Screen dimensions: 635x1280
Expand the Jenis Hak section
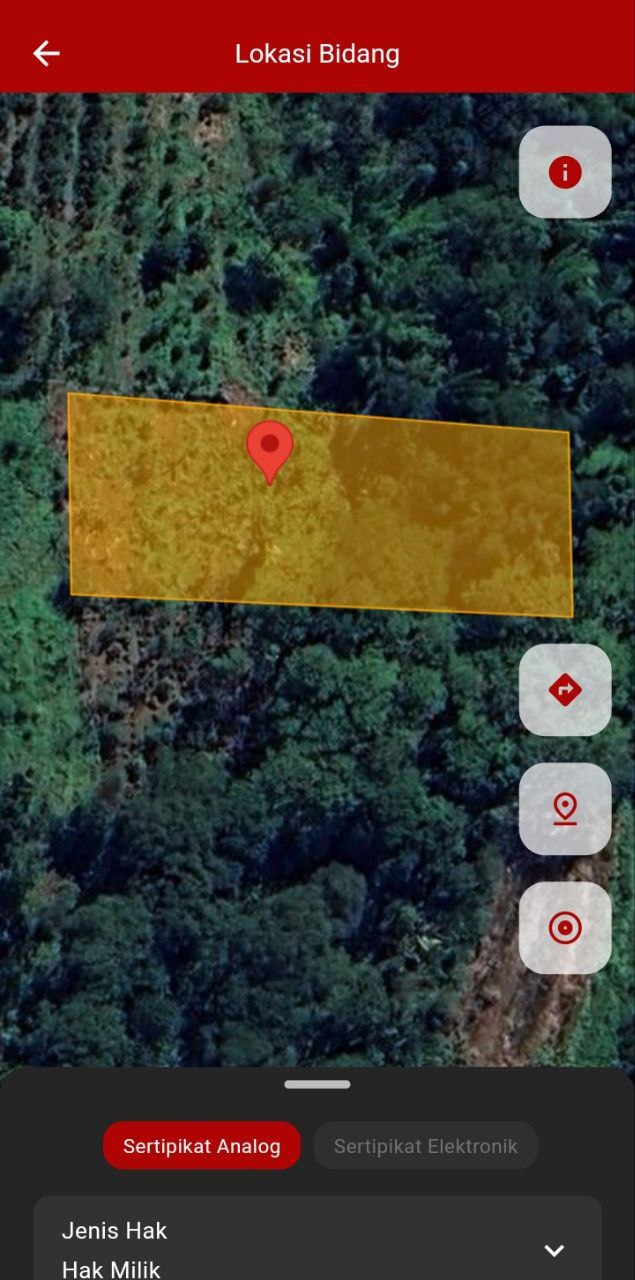pos(553,1250)
